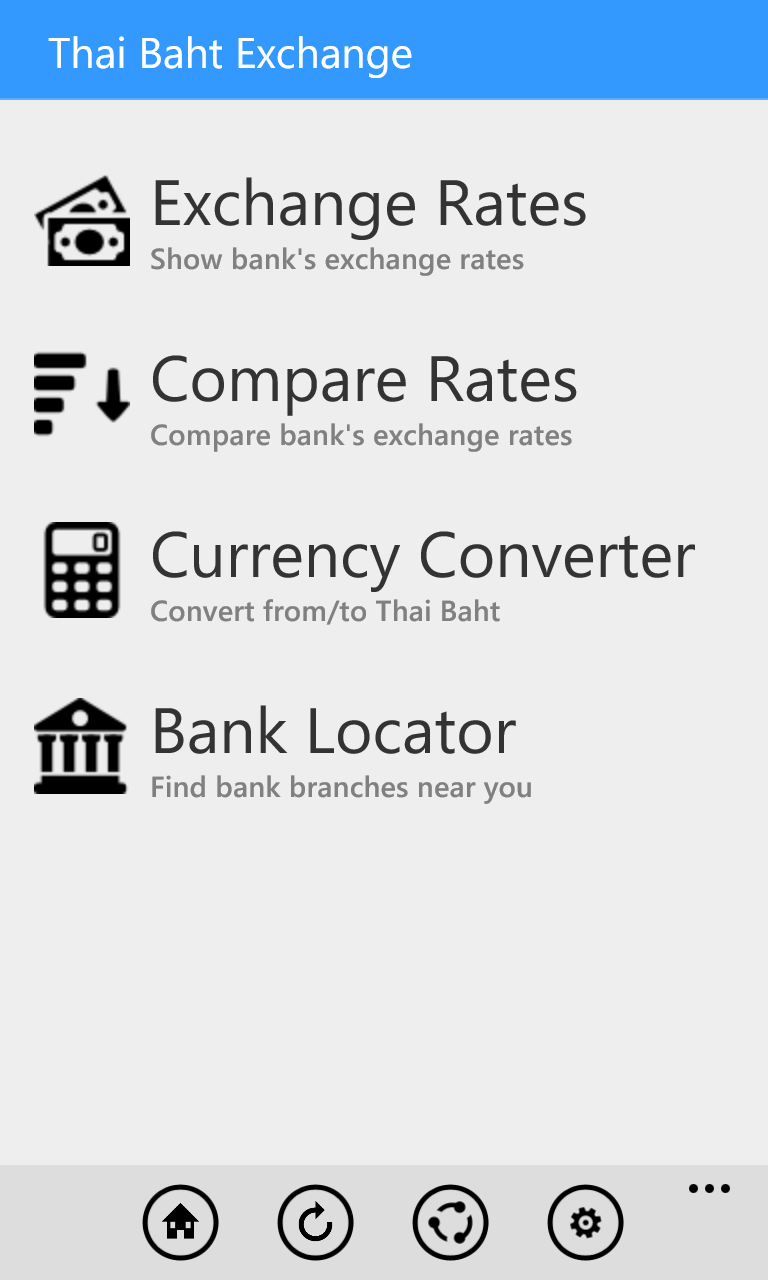Open Exchange Rates
Viewport: 768px width, 1280px height.
tap(368, 220)
